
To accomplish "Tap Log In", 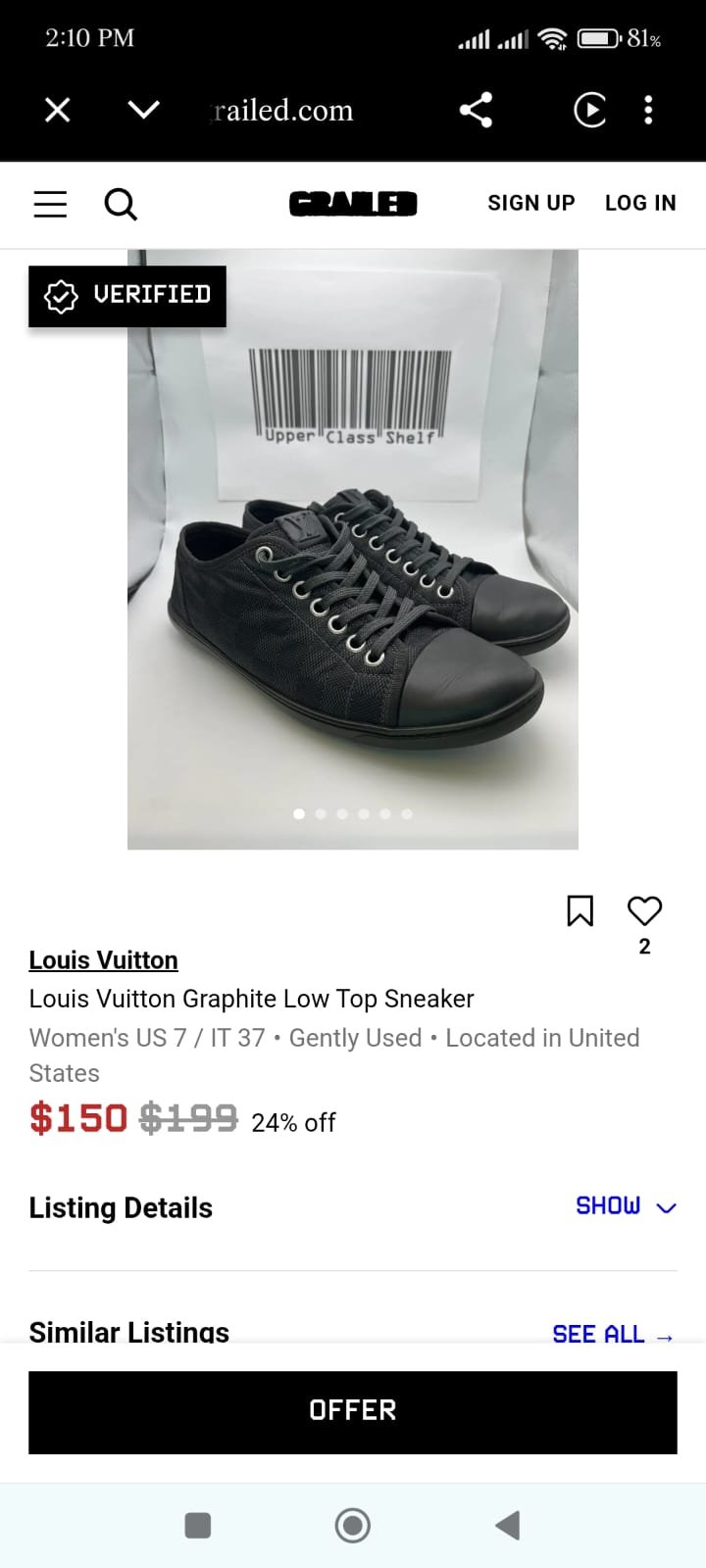I will (640, 203).
